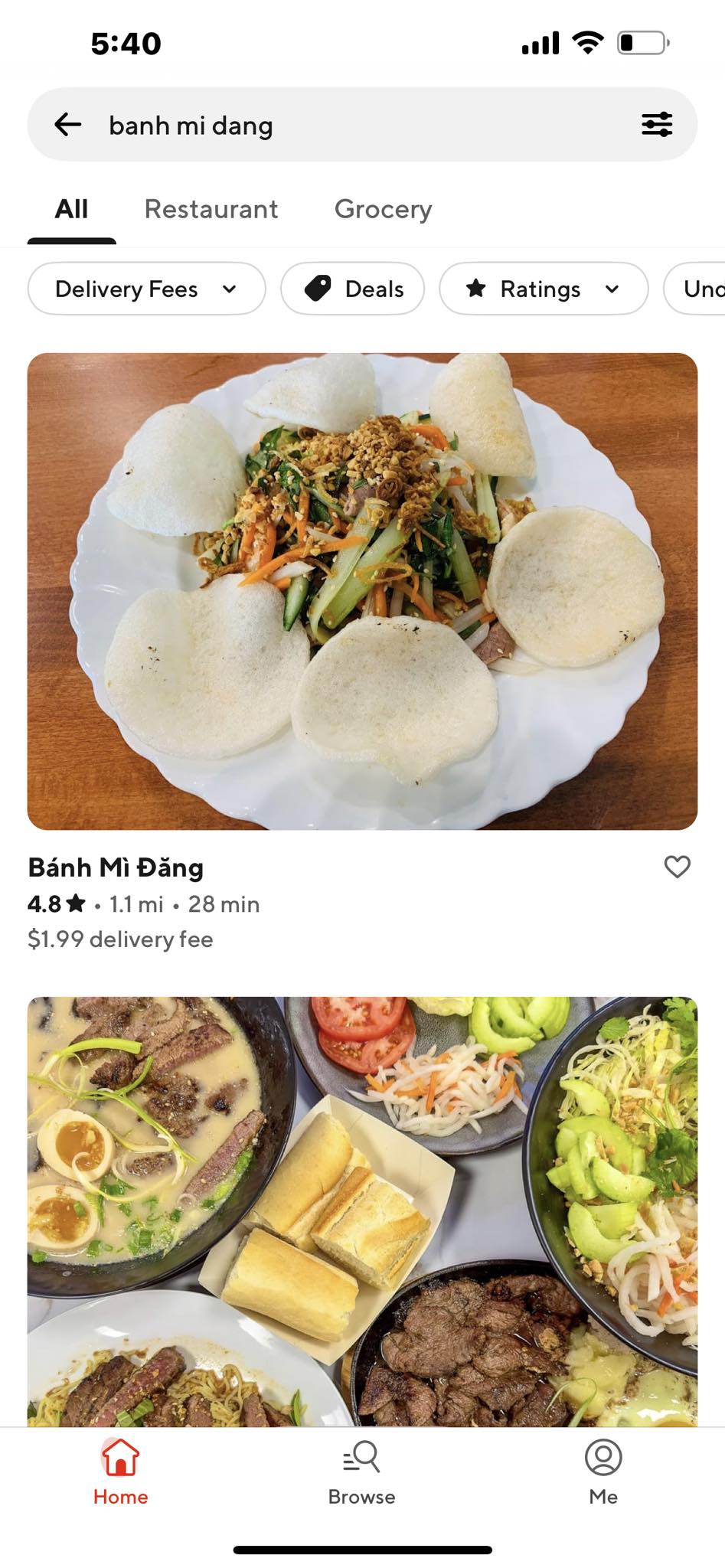Image resolution: width=725 pixels, height=1568 pixels.
Task: Favorite Bánh Mì Đăng with the heart
Action: tap(677, 867)
